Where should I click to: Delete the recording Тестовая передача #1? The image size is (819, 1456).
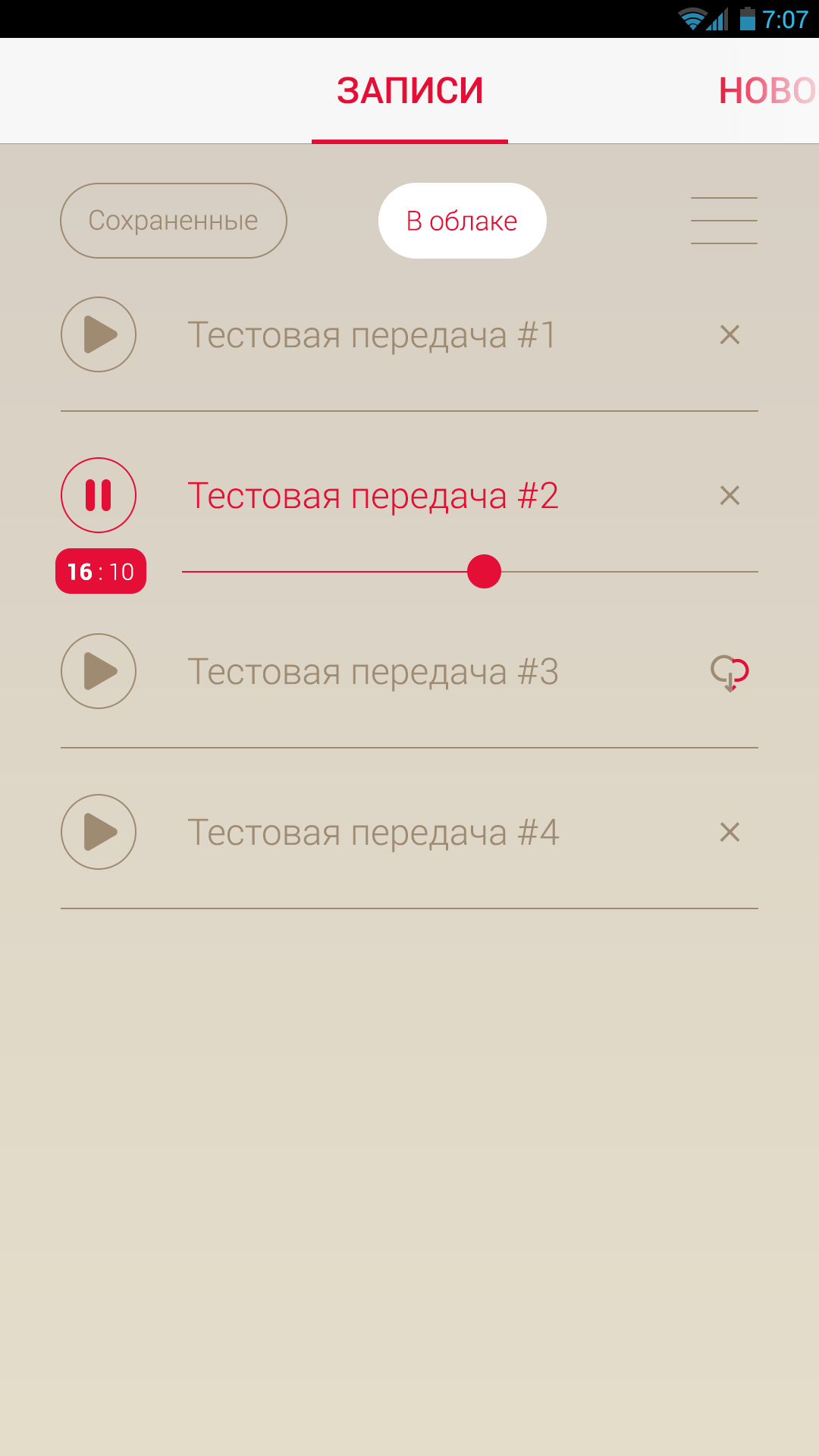[x=730, y=334]
